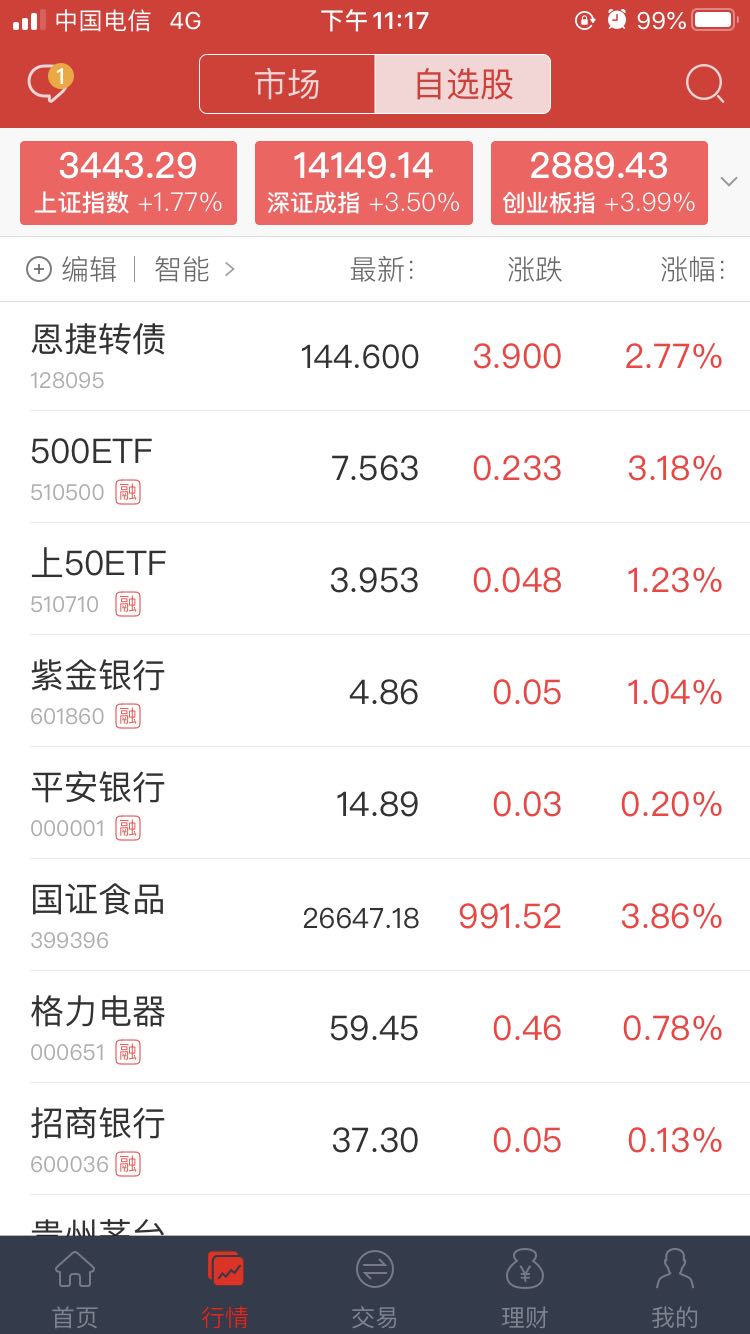Tap 编辑 to edit the watchlist
750x1334 pixels.
point(72,269)
